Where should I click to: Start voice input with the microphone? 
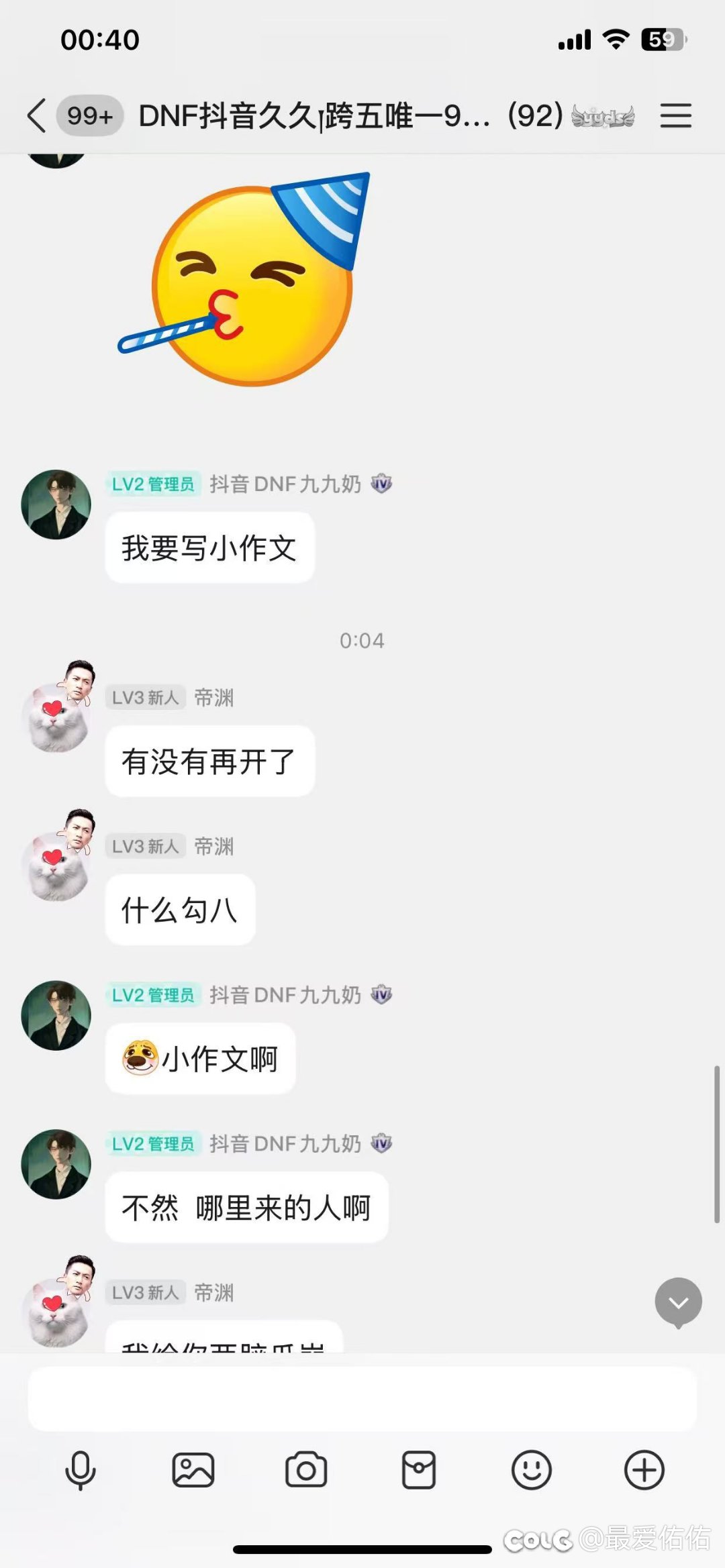(81, 1471)
